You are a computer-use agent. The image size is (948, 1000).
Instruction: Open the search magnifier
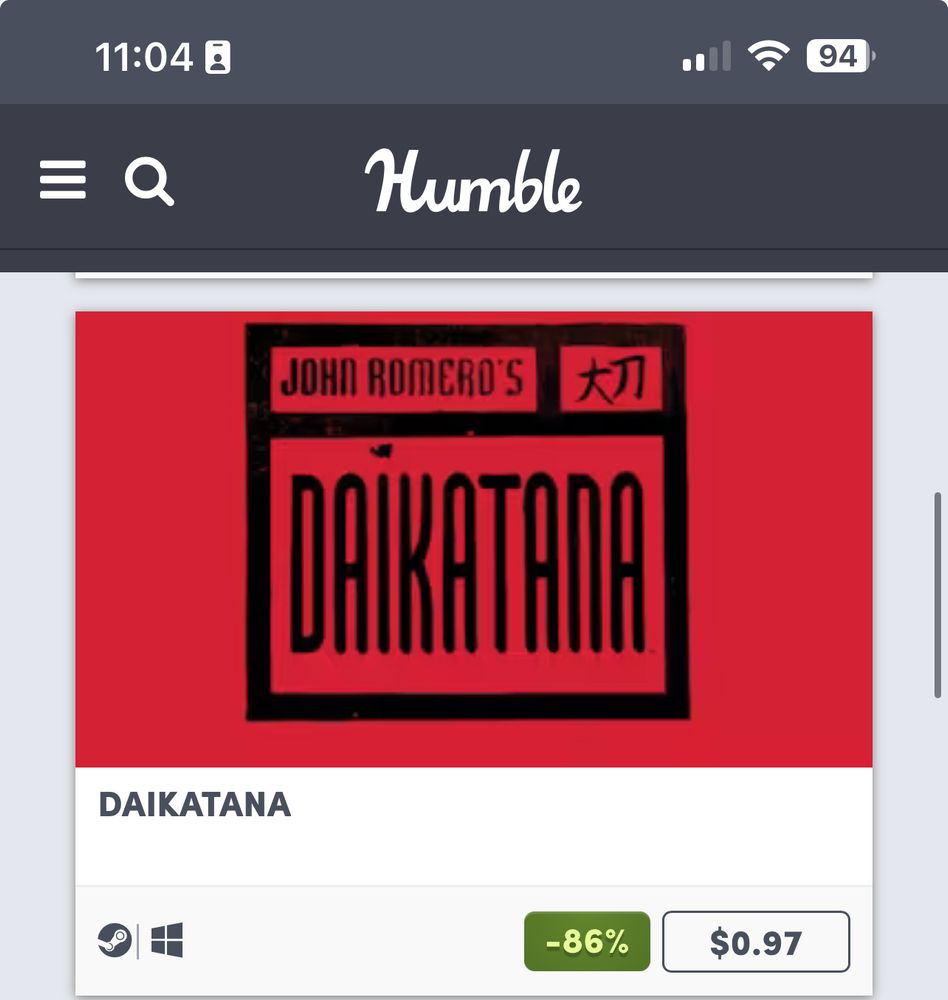tap(149, 181)
